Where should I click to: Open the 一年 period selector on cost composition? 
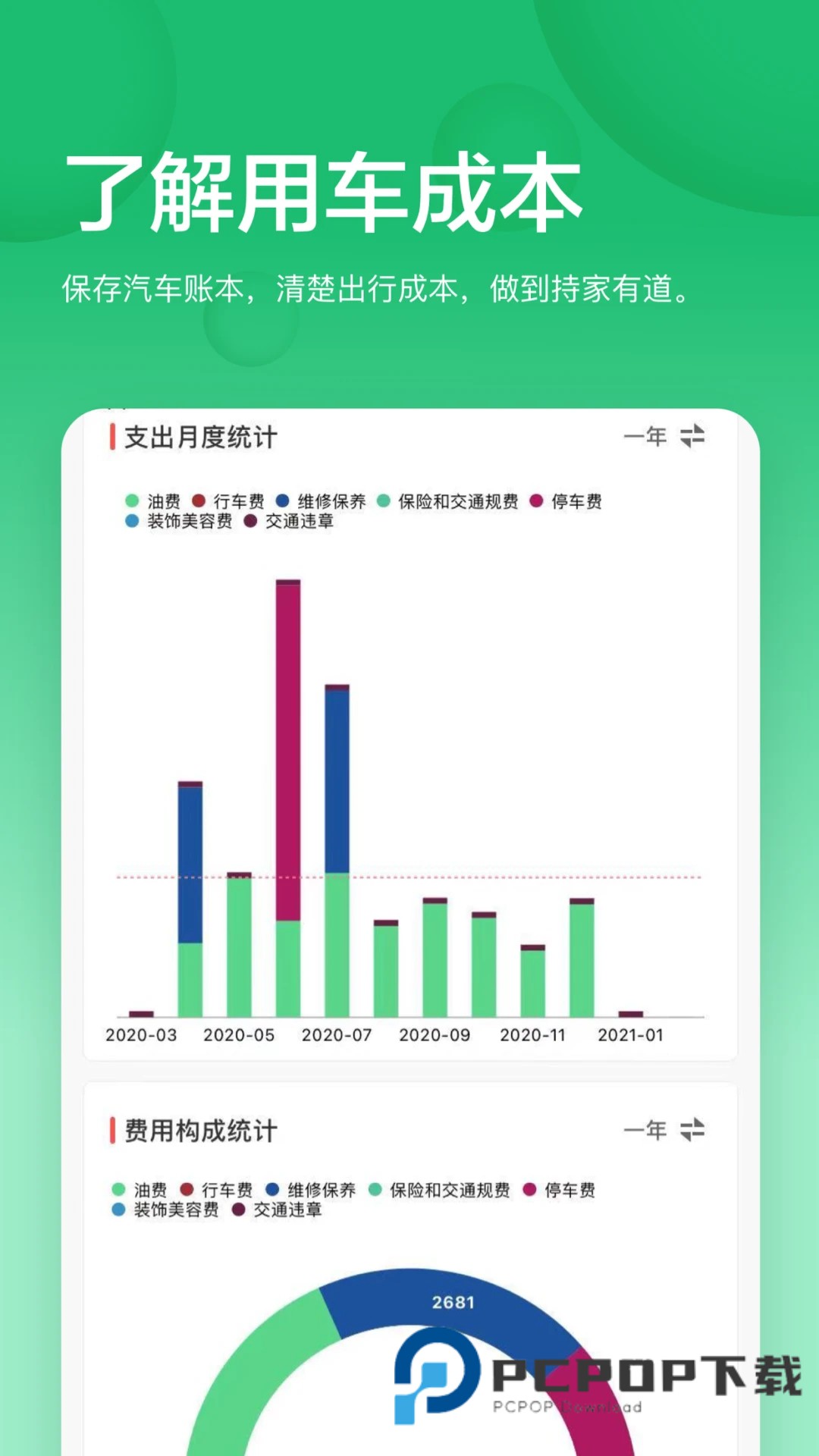pyautogui.click(x=646, y=1129)
